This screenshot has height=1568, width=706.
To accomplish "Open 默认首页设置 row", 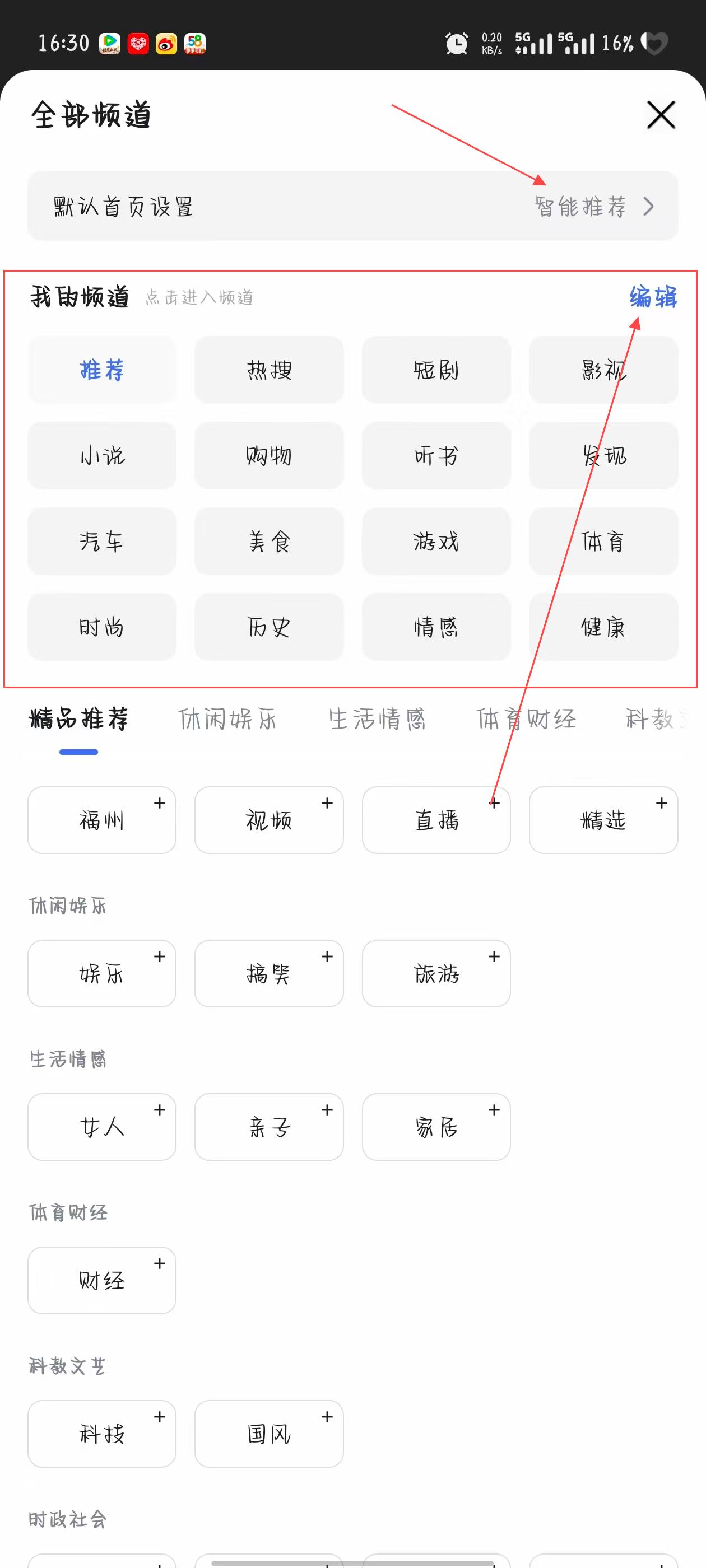I will click(352, 206).
